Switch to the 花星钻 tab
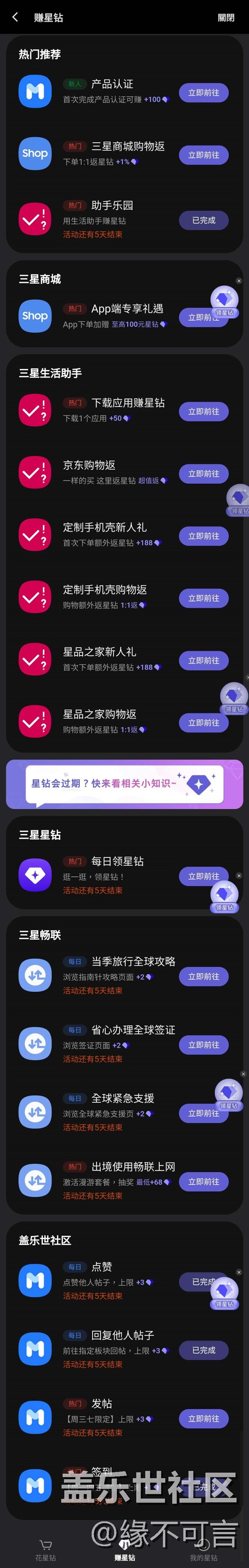 click(x=46, y=1551)
